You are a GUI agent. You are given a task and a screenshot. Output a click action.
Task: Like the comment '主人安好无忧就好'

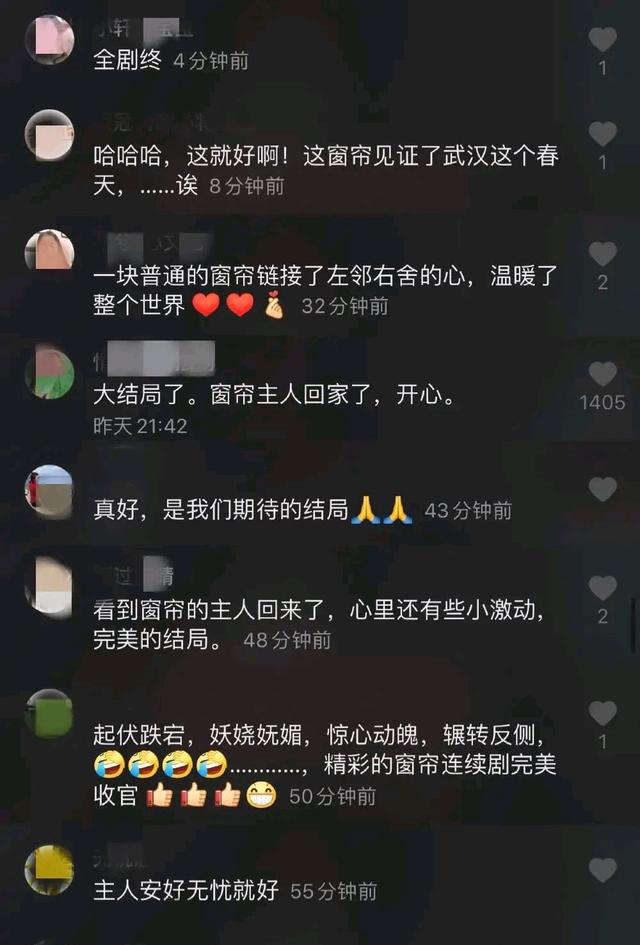pyautogui.click(x=603, y=870)
